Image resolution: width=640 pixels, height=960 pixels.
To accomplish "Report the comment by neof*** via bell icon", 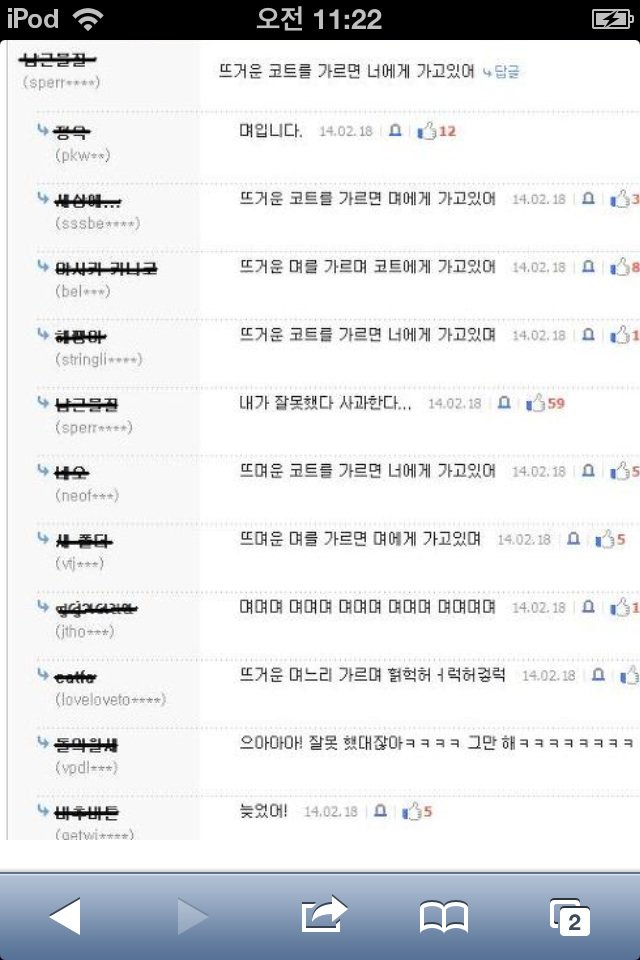I will tap(588, 471).
